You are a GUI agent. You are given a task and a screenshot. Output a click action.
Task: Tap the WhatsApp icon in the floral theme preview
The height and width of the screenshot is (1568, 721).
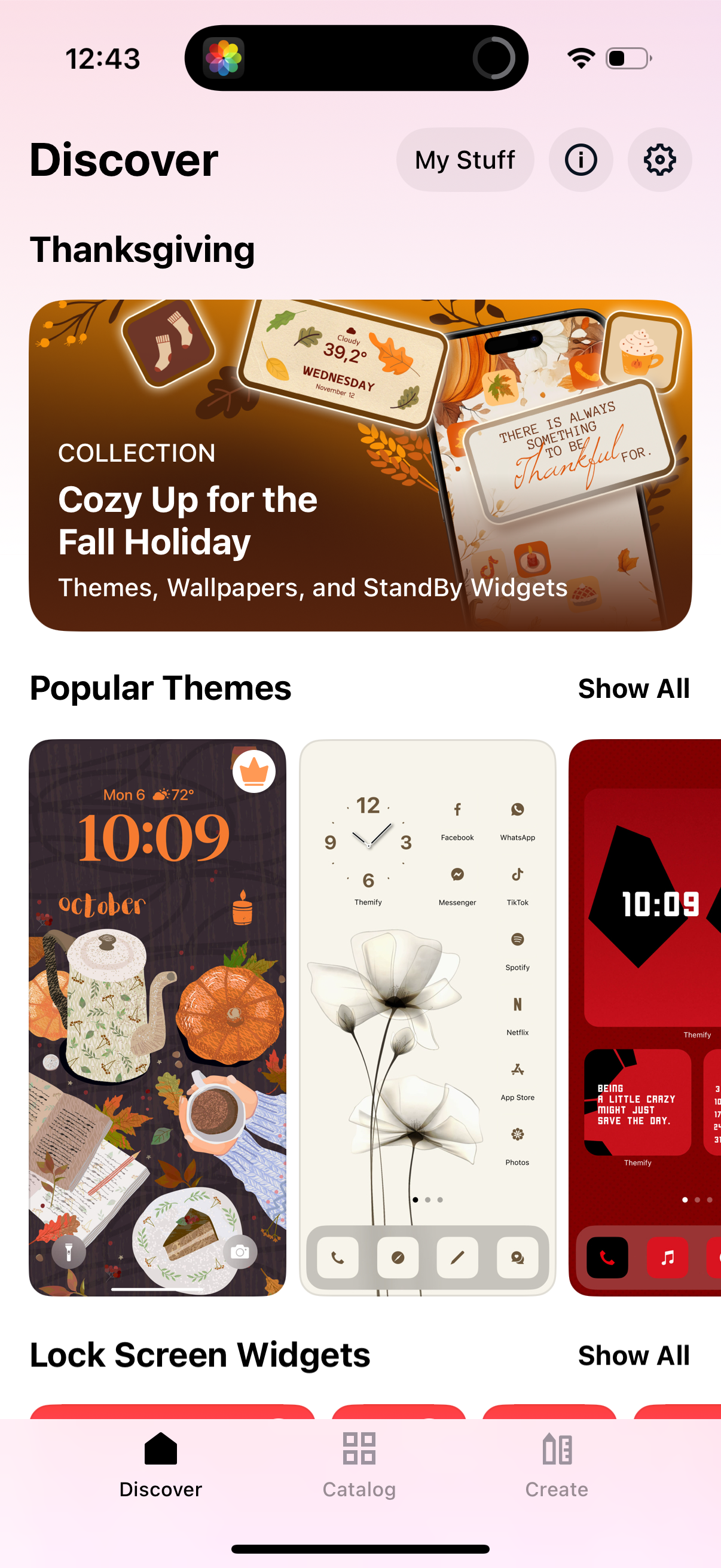[x=517, y=810]
